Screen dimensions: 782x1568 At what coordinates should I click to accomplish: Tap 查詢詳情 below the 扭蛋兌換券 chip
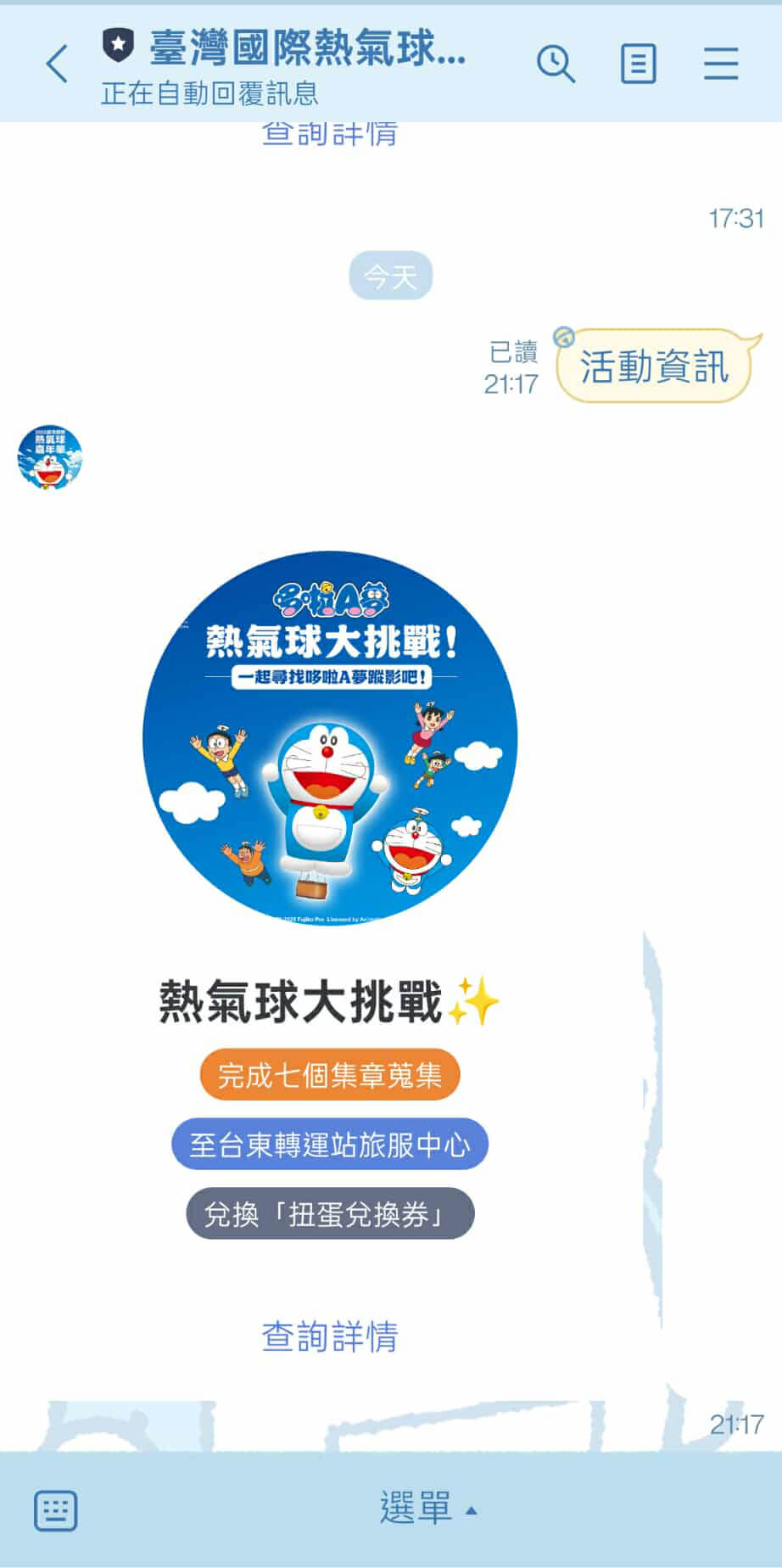(330, 1336)
